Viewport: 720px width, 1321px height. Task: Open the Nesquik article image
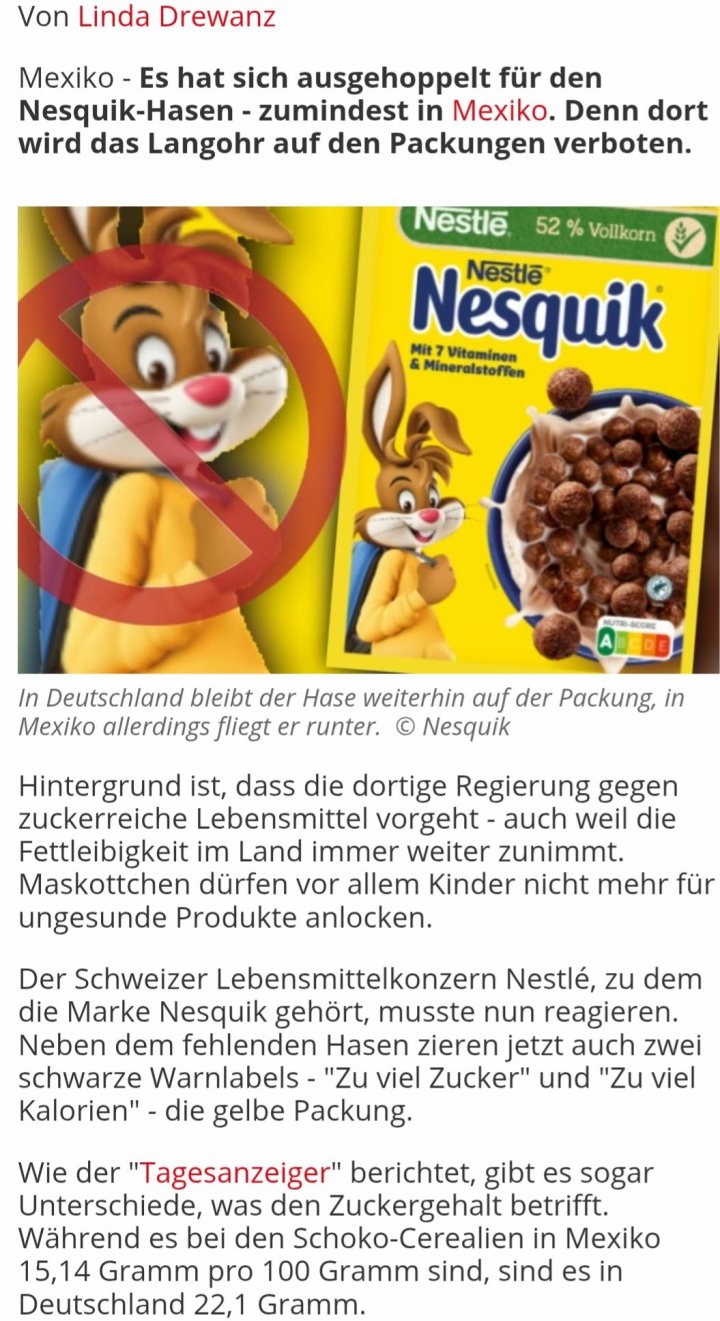(368, 440)
